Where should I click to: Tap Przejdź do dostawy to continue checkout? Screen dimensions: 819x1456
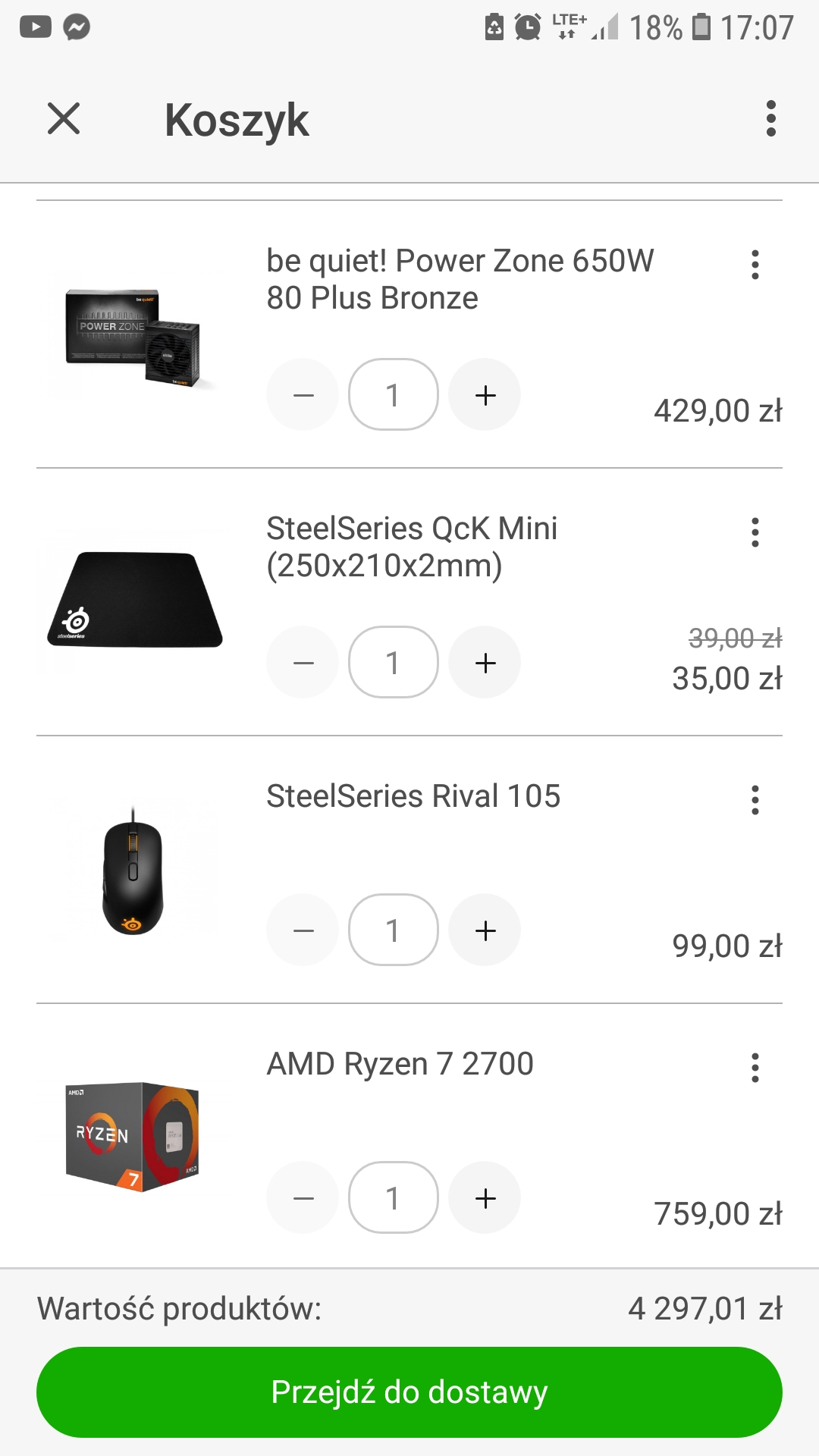tap(409, 1392)
